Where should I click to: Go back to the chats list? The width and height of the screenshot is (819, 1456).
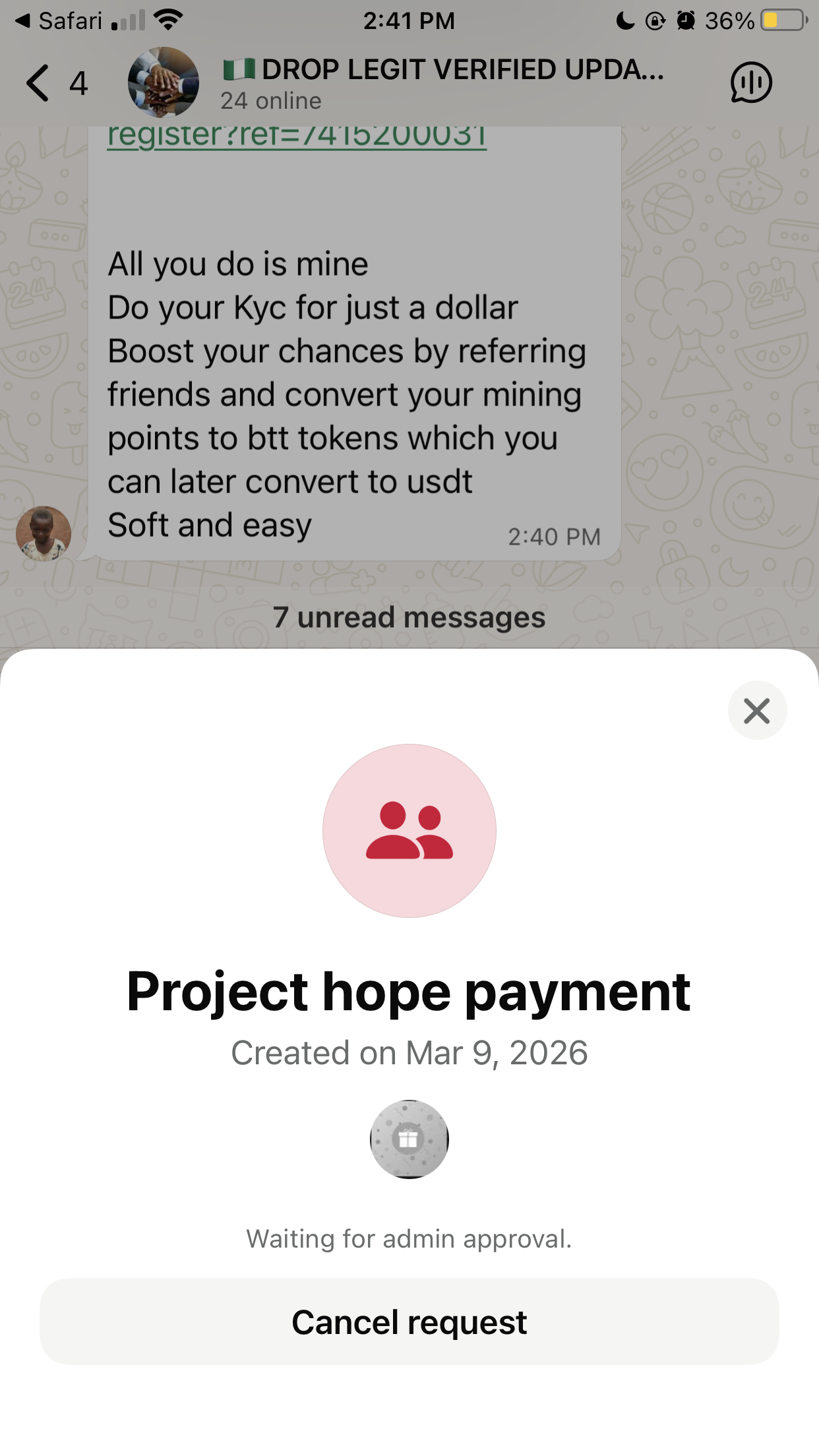click(x=38, y=83)
